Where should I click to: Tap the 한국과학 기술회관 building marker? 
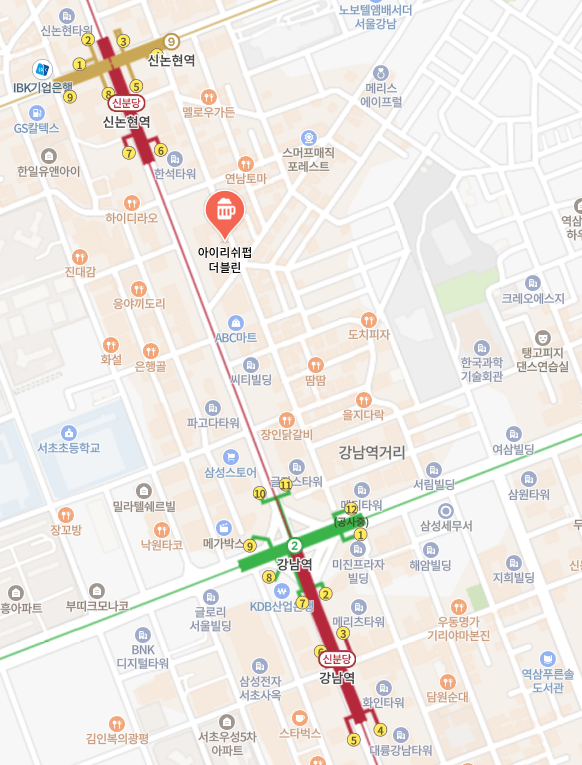[482, 348]
